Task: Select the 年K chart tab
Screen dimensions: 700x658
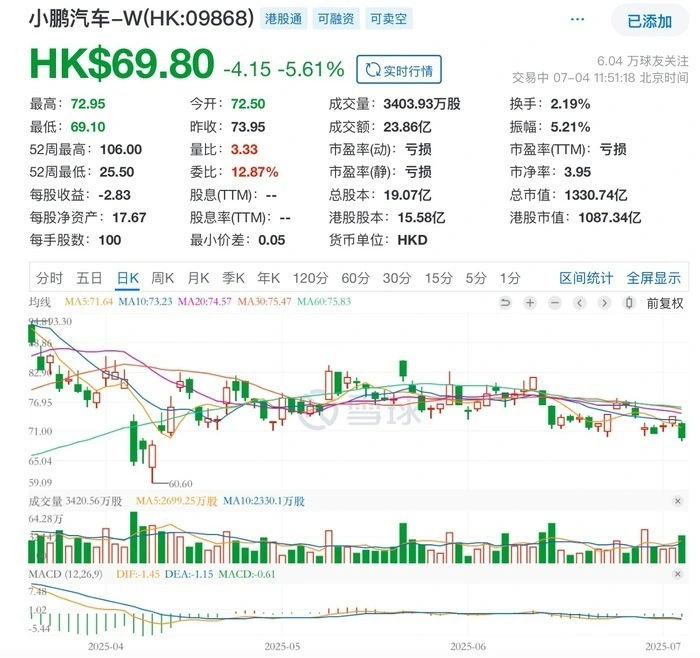Action: (x=270, y=278)
